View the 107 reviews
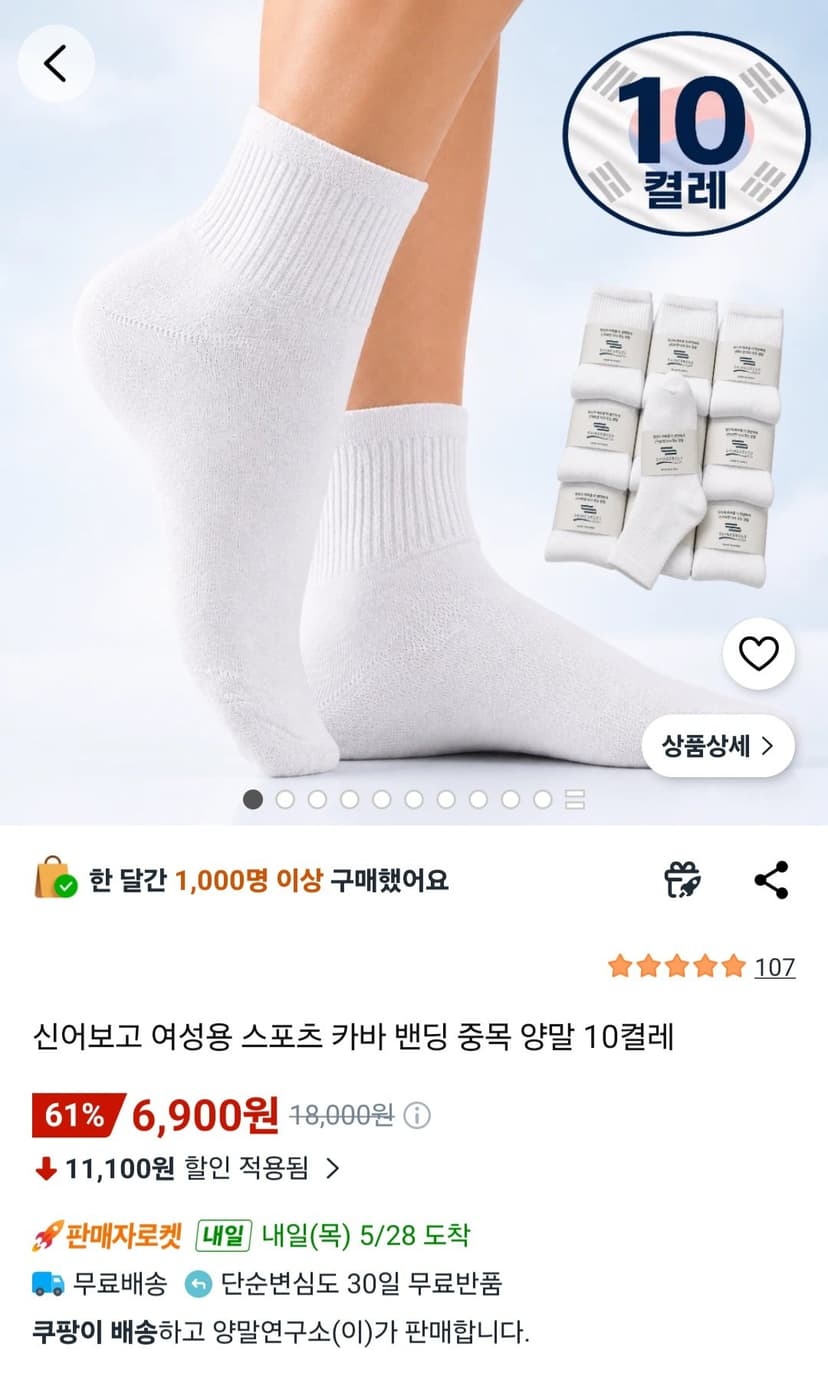The image size is (828, 1378). (774, 967)
